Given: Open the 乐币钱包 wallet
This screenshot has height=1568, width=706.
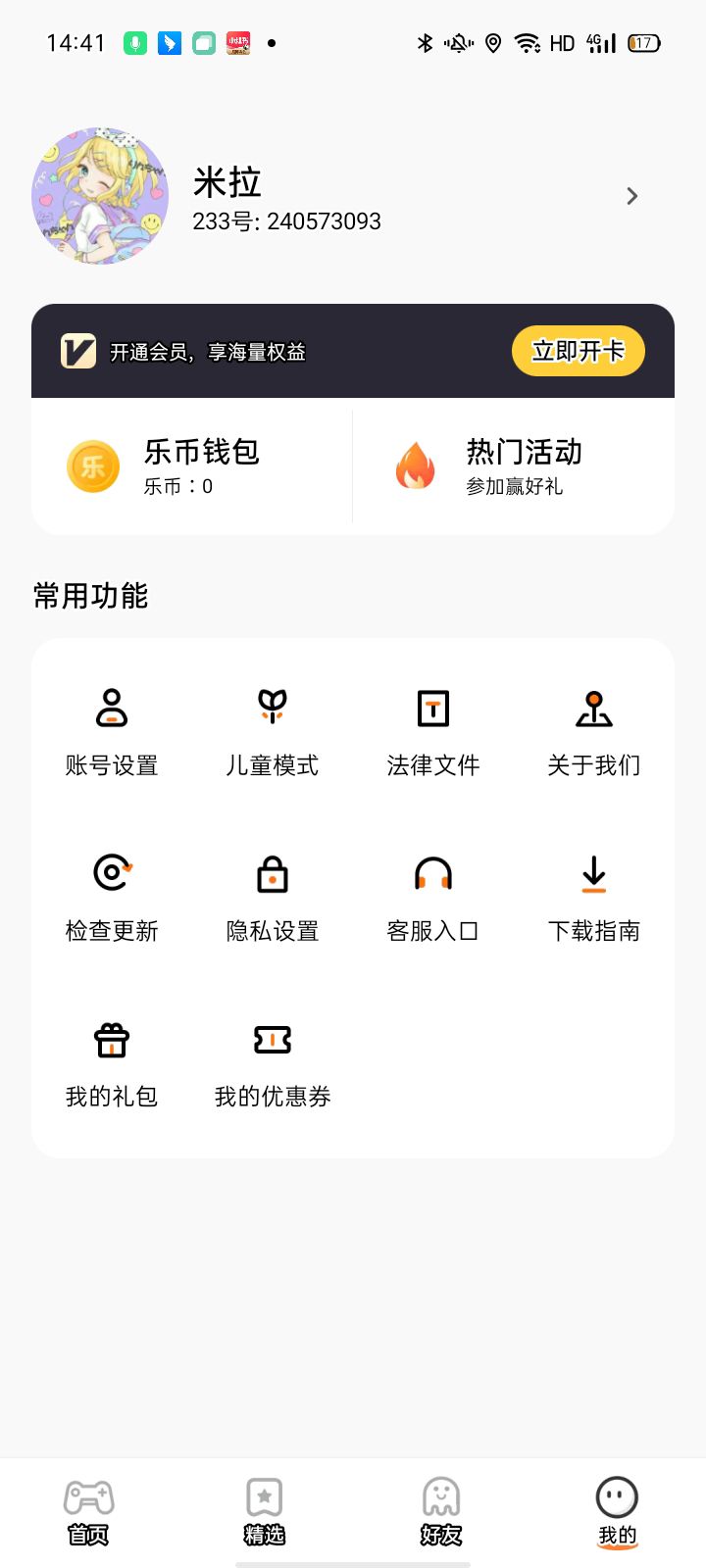Looking at the screenshot, I should pos(192,465).
